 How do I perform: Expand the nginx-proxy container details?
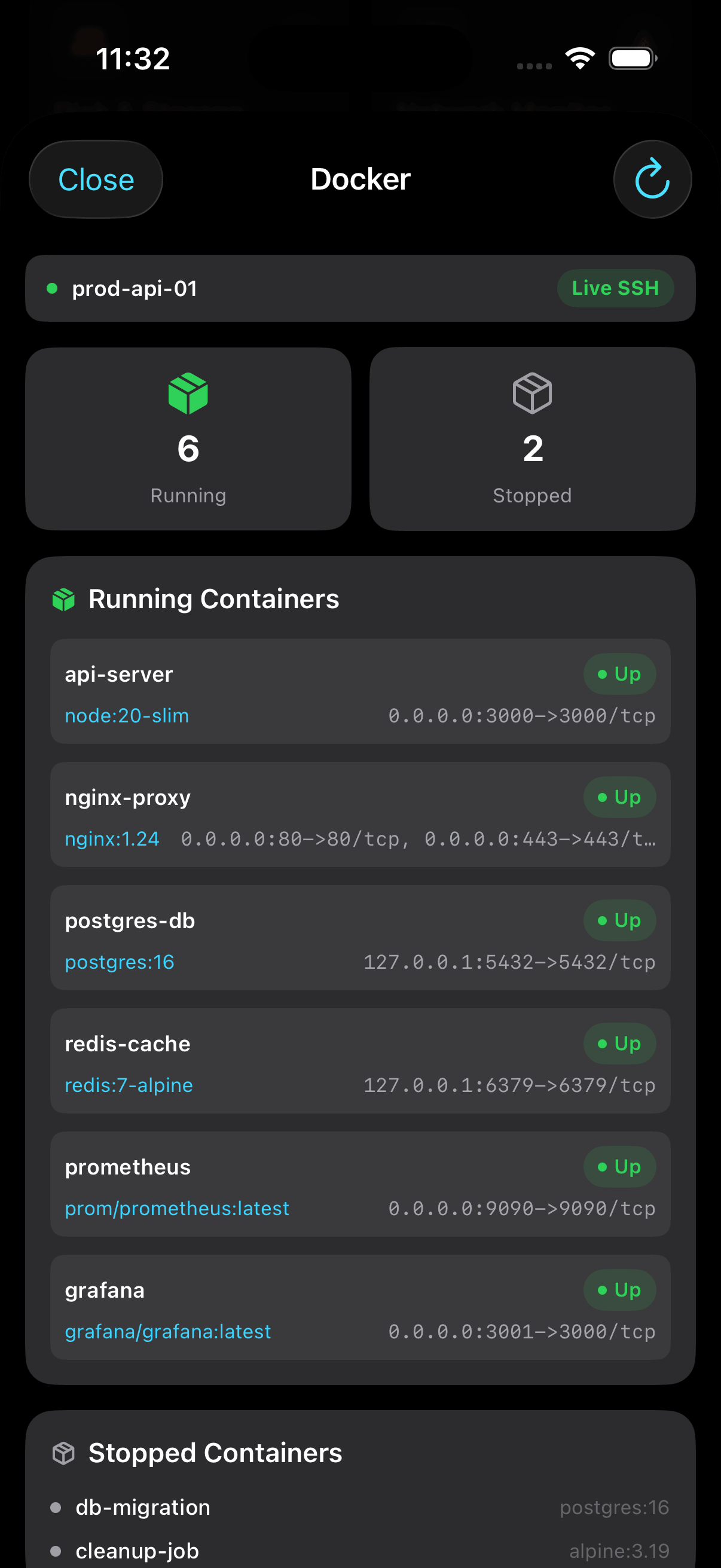pos(360,814)
